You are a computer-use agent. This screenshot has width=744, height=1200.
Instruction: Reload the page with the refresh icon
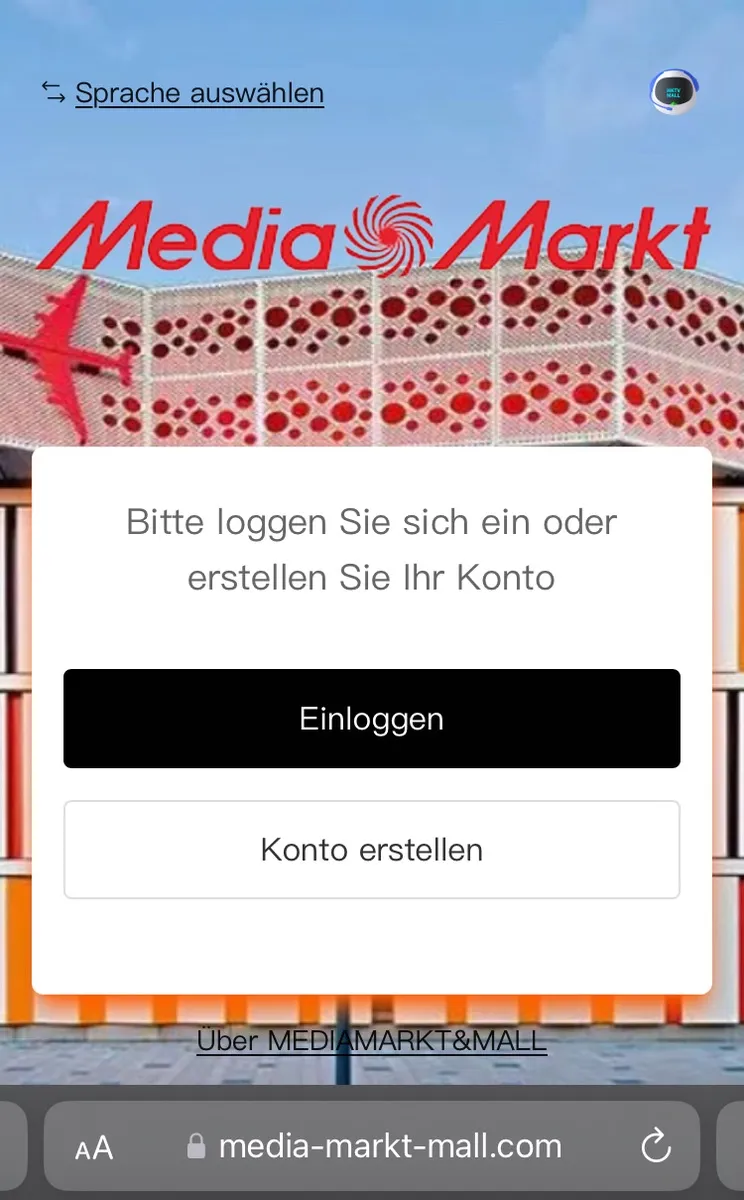pyautogui.click(x=656, y=1147)
